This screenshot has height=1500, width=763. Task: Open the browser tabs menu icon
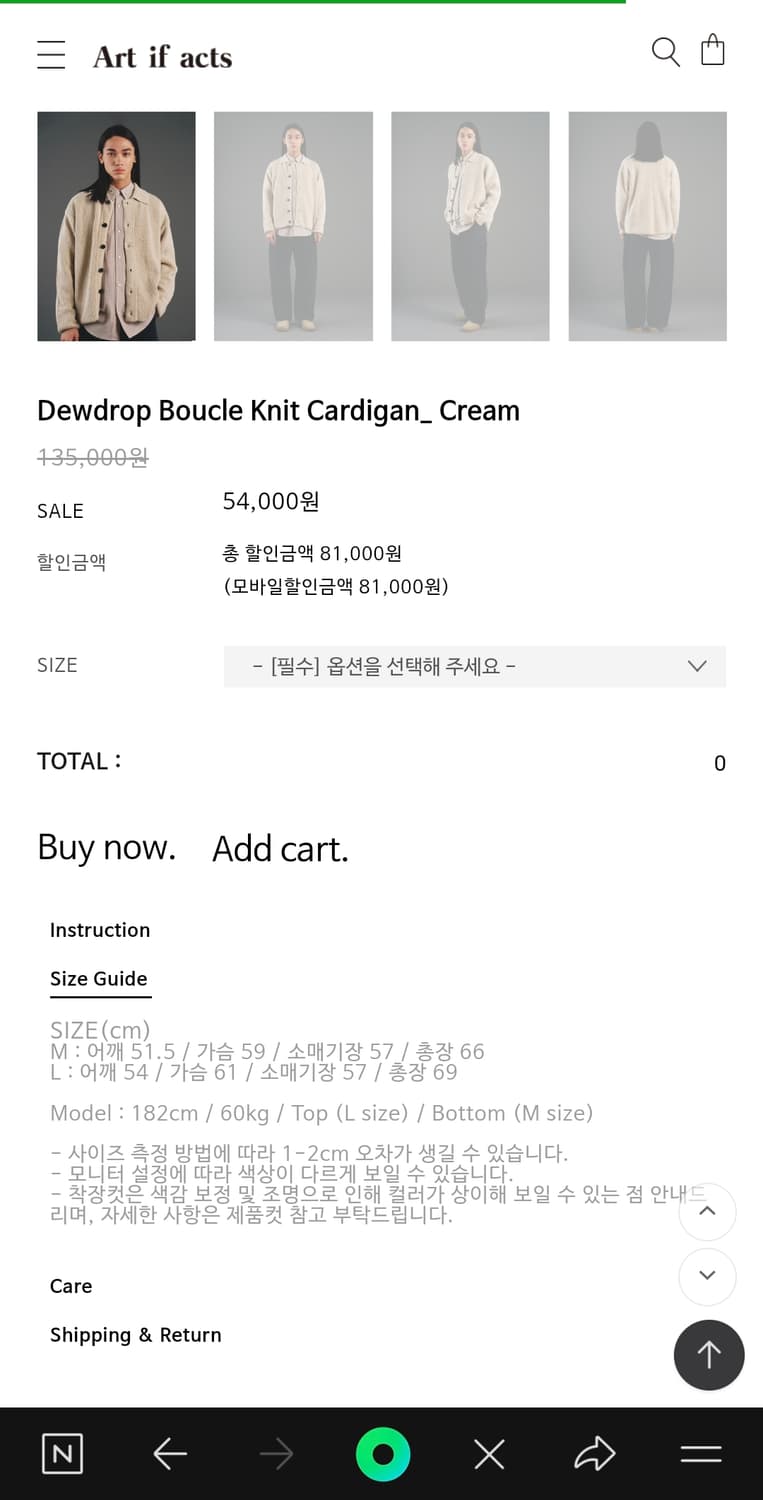point(701,1454)
